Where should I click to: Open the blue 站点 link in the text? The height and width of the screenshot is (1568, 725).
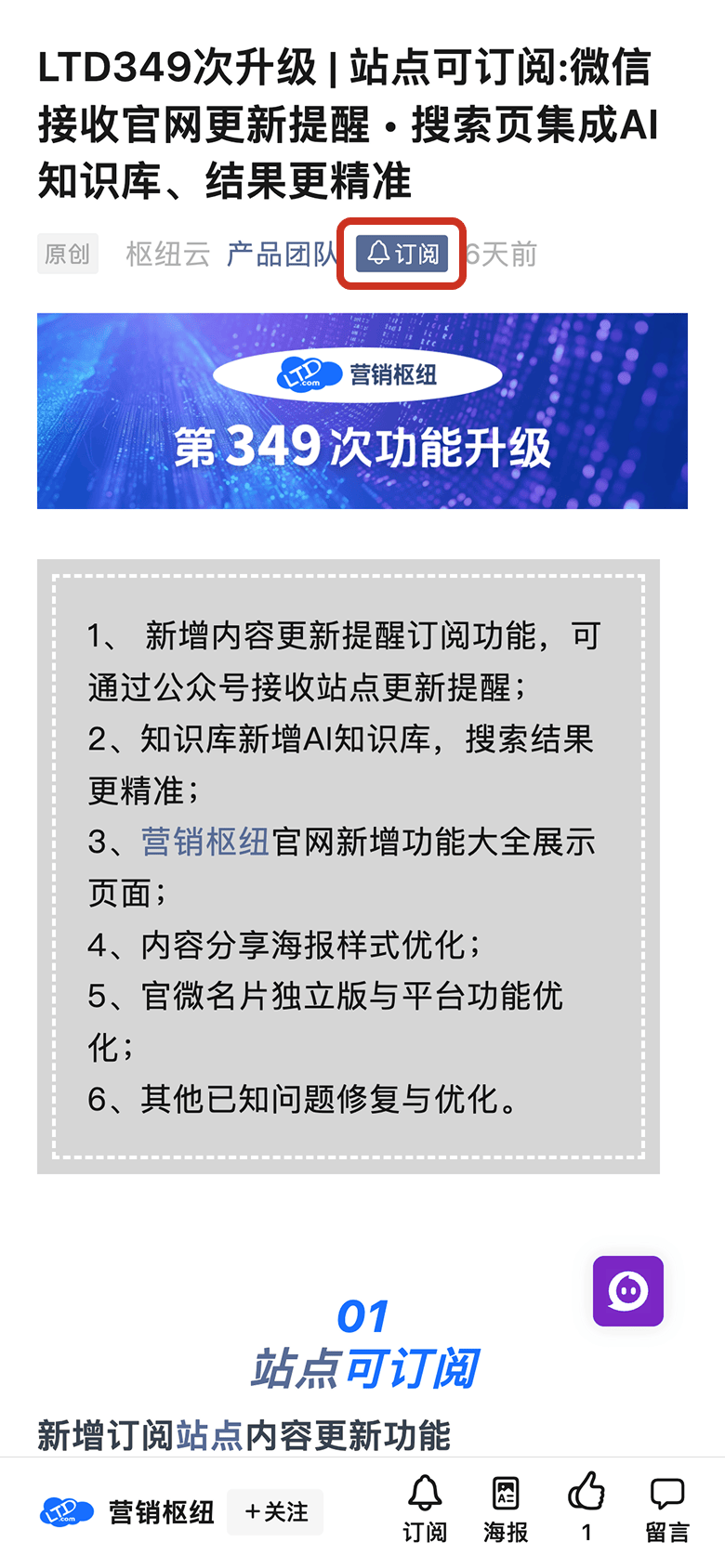click(x=209, y=1435)
